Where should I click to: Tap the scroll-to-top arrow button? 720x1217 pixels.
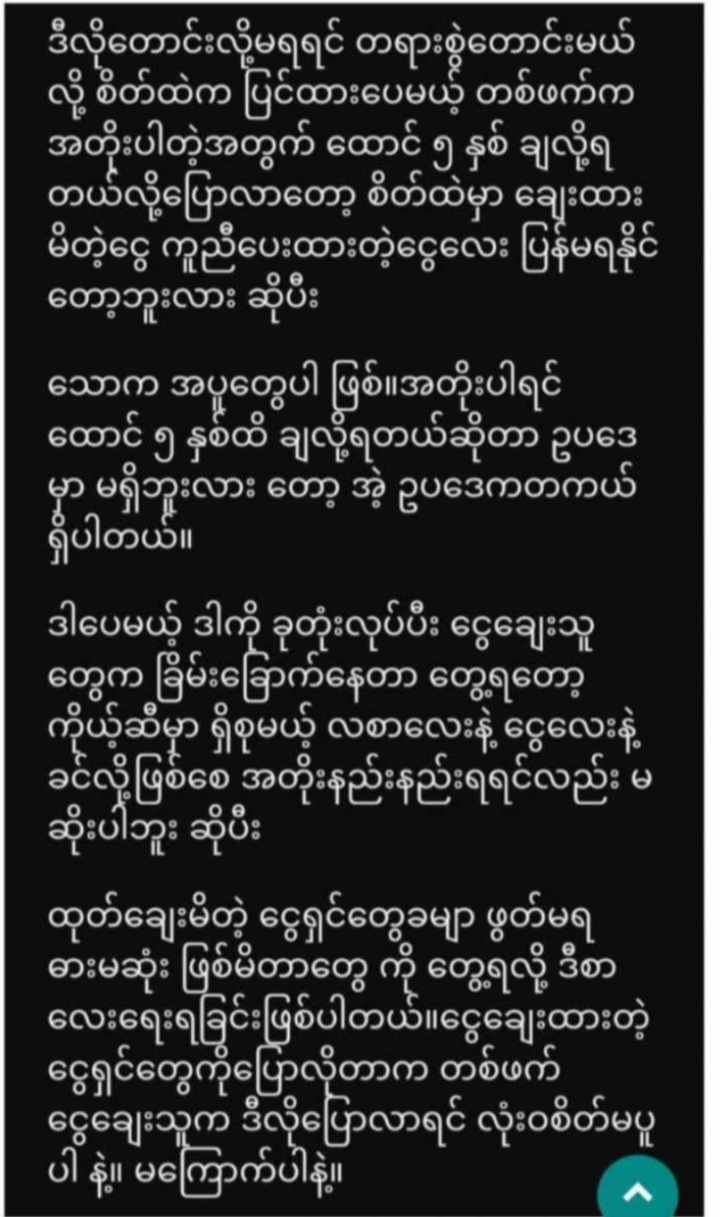click(637, 1189)
